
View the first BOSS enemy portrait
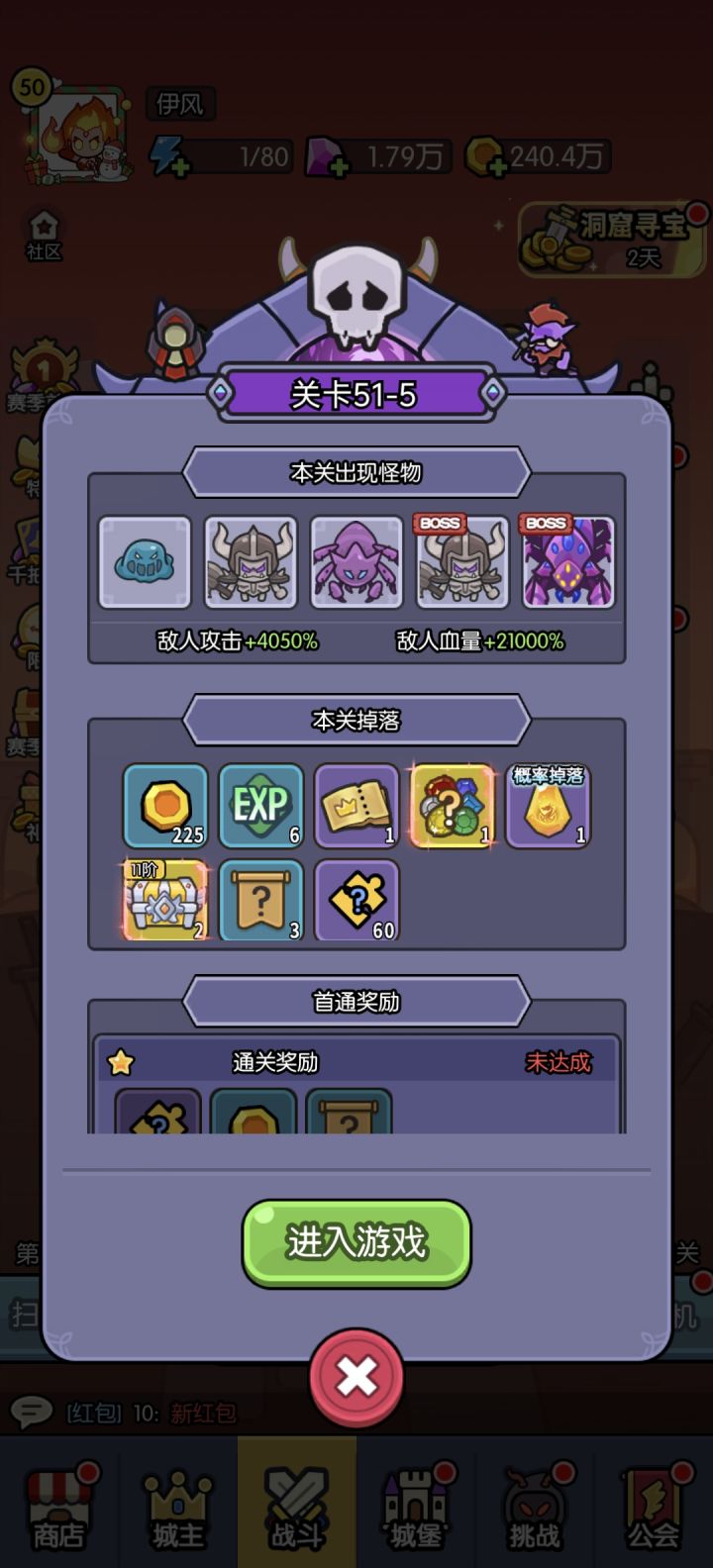[462, 562]
